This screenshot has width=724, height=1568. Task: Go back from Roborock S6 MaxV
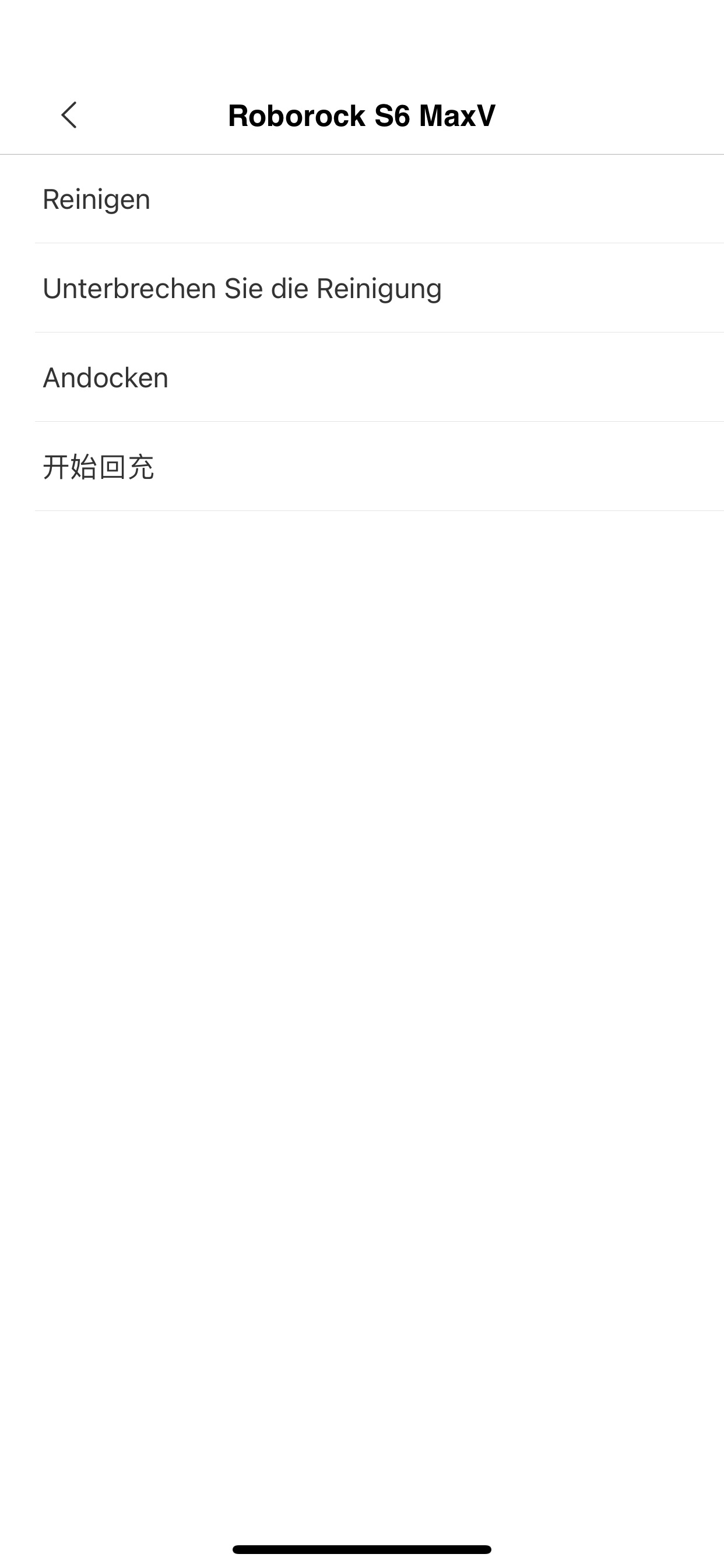point(69,115)
